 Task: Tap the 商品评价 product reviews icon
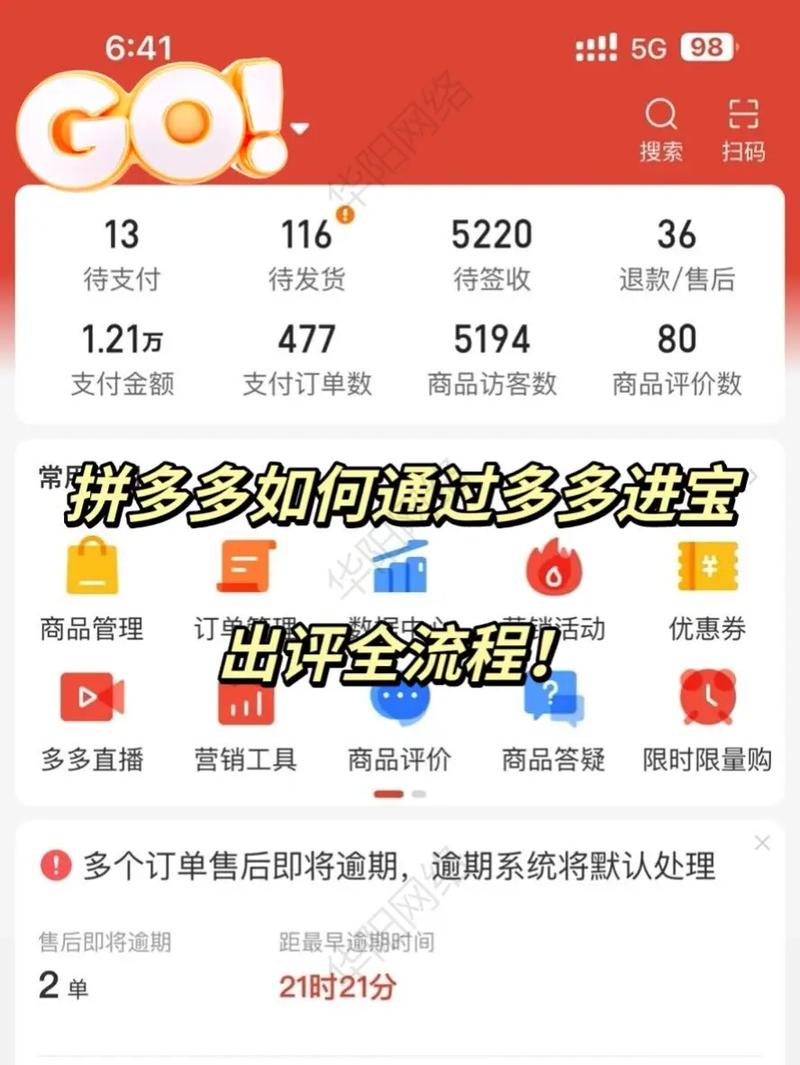[x=399, y=701]
